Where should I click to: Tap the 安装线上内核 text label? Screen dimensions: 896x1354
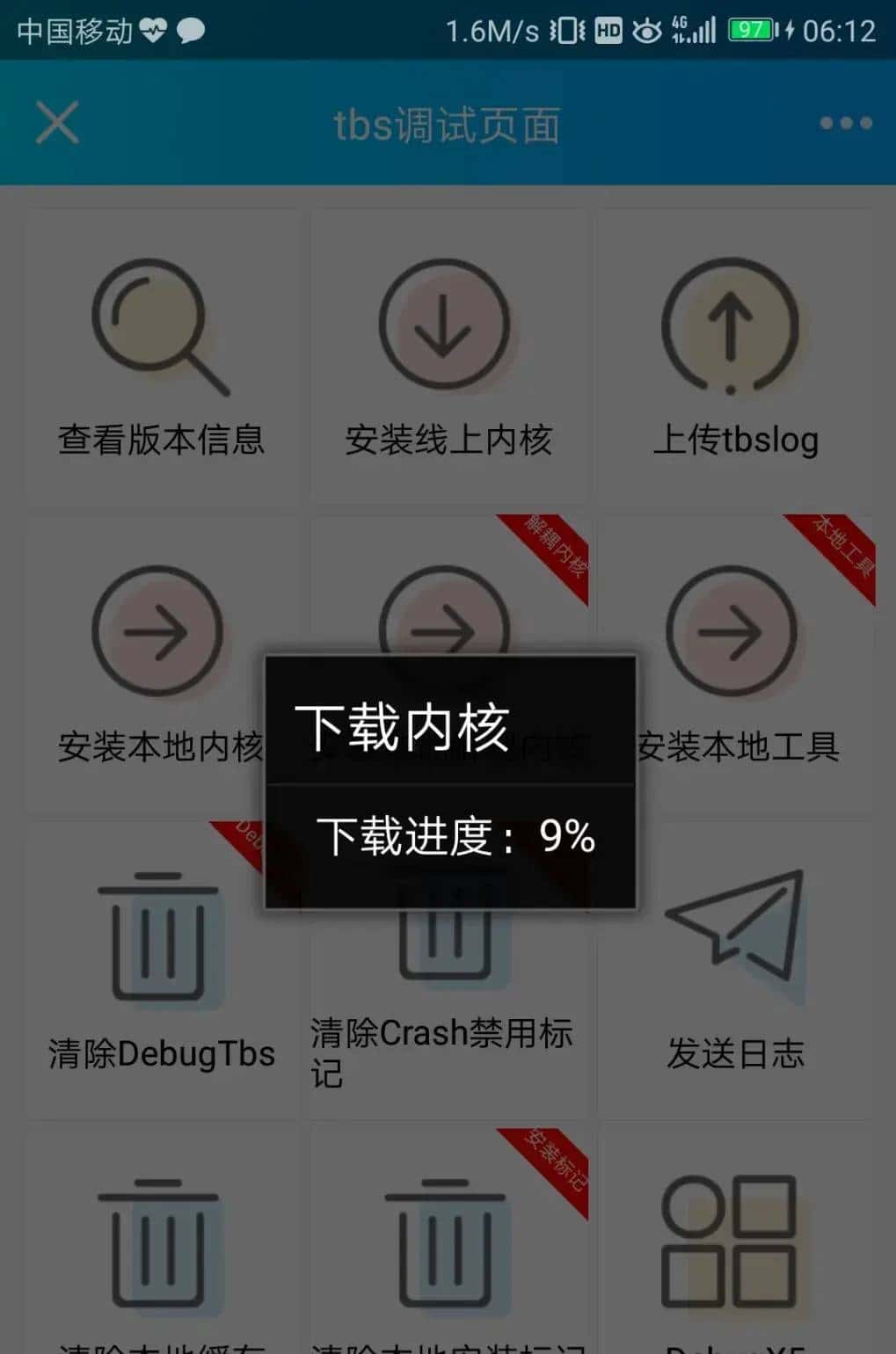click(447, 440)
